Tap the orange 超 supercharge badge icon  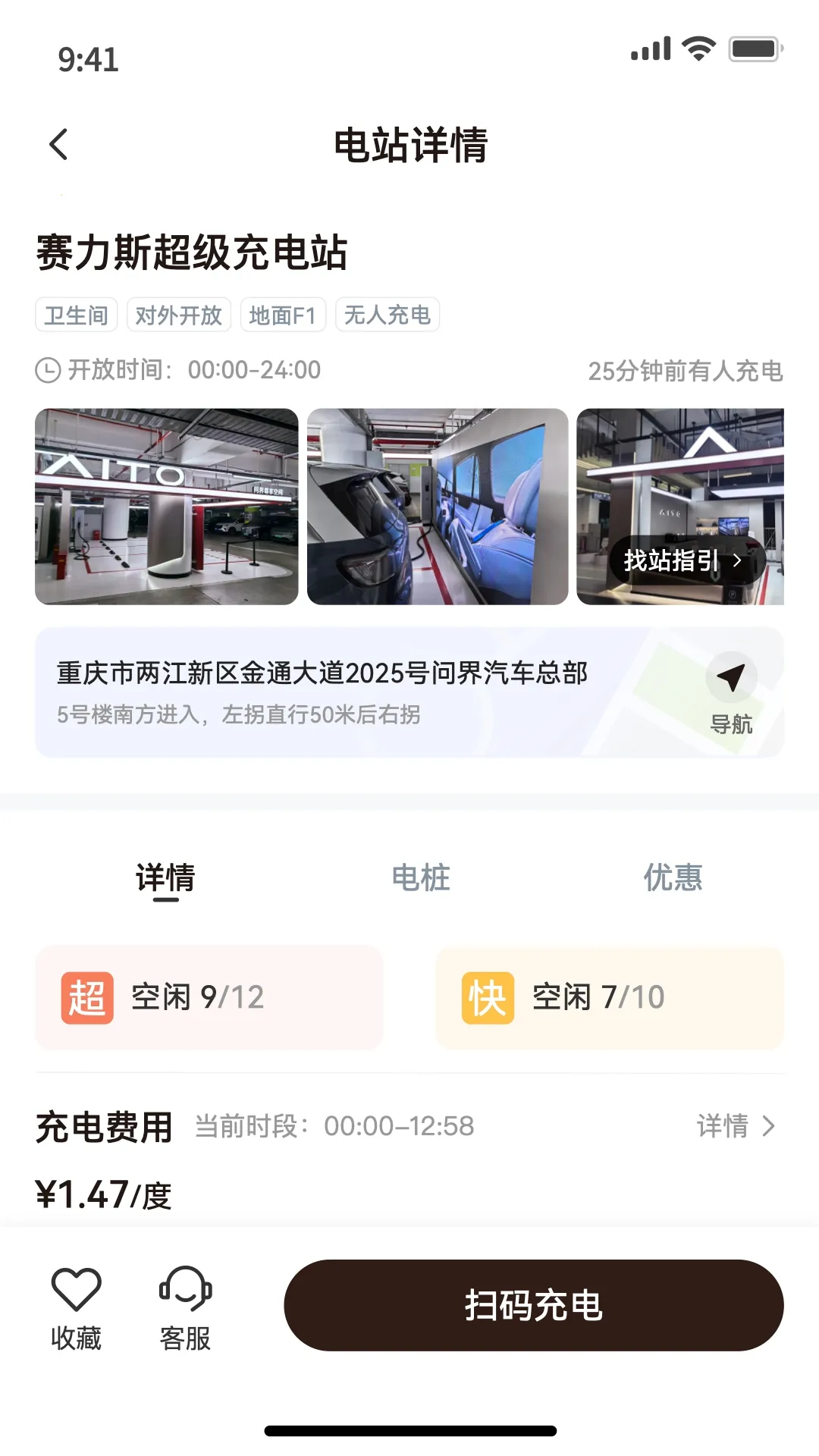(x=89, y=998)
